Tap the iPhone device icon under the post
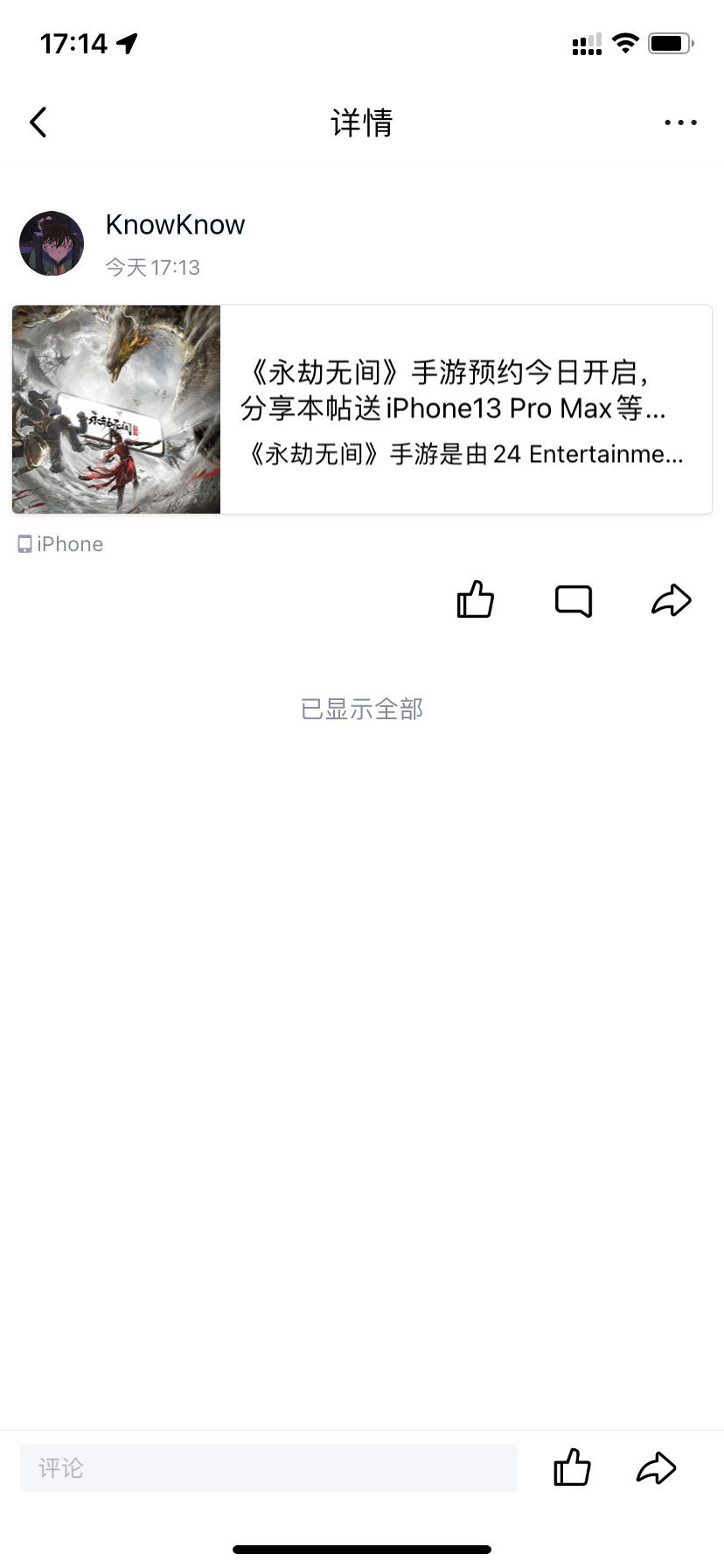724x1568 pixels. click(x=24, y=543)
